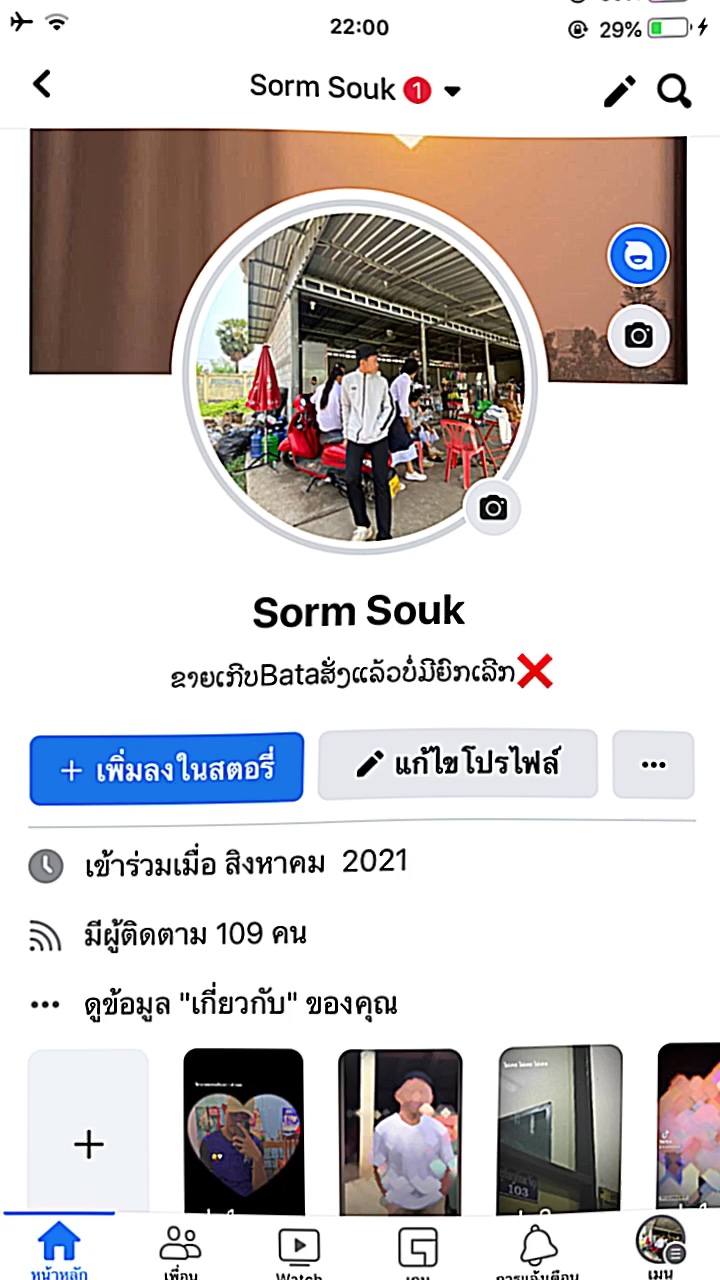Tap เพิ่มลงในสตอรี่ to add a story
This screenshot has width=720, height=1280.
click(x=167, y=768)
